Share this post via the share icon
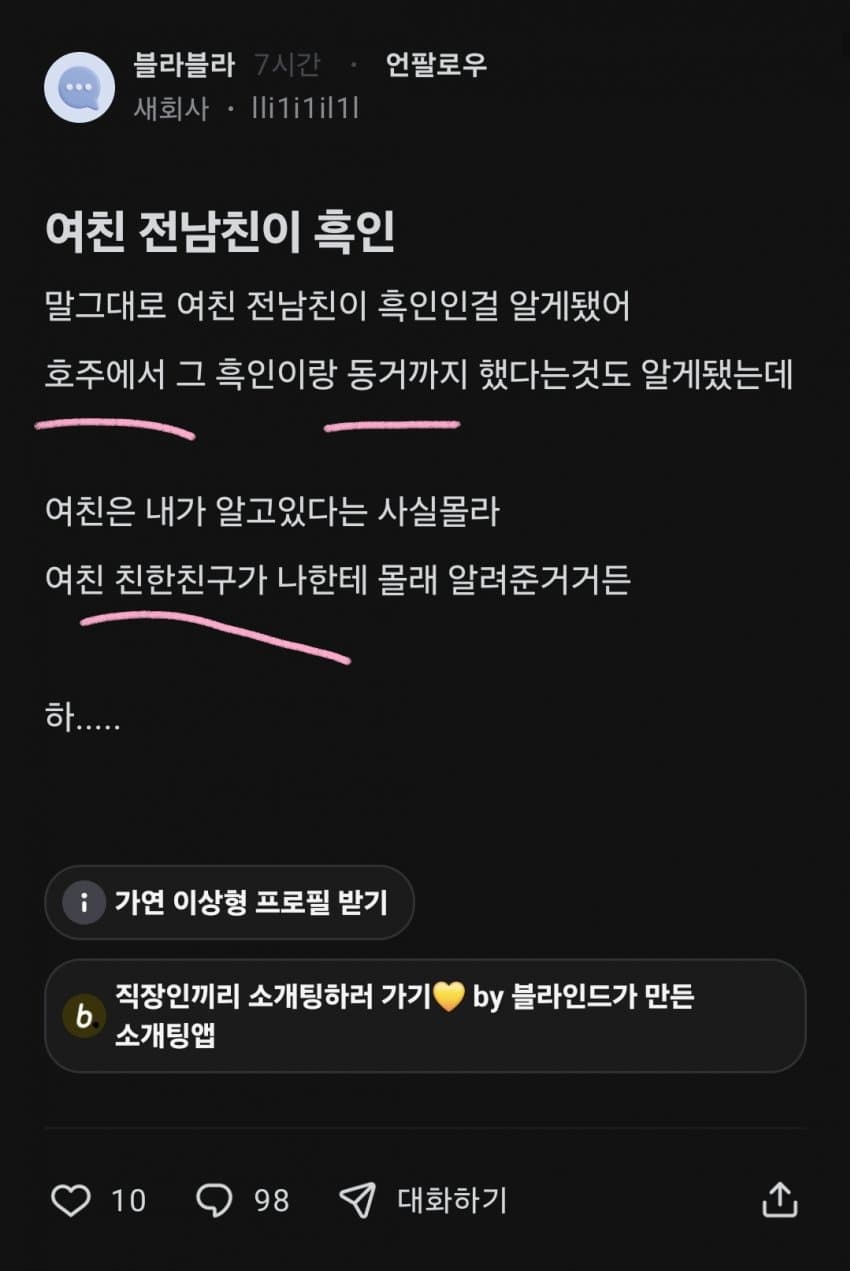Image resolution: width=850 pixels, height=1271 pixels. coord(779,1199)
